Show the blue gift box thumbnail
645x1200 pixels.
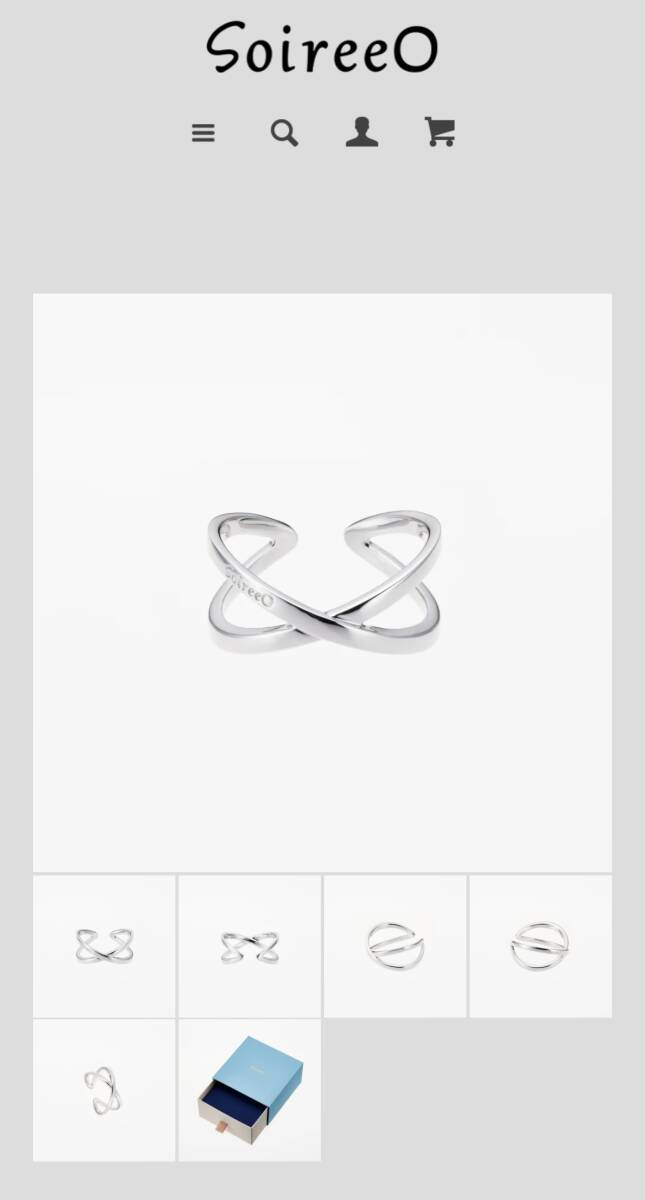[250, 1090]
